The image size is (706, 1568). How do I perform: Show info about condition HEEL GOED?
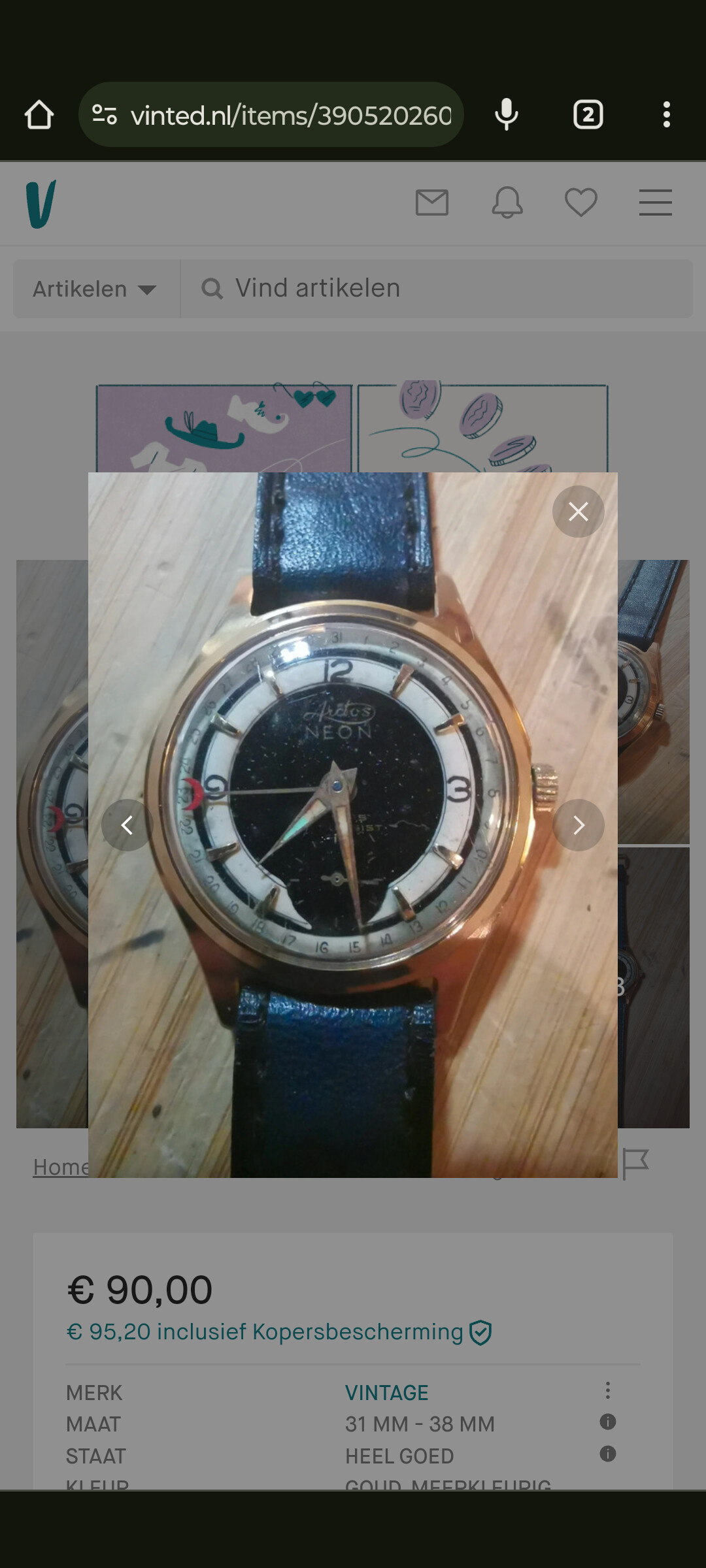(607, 1454)
